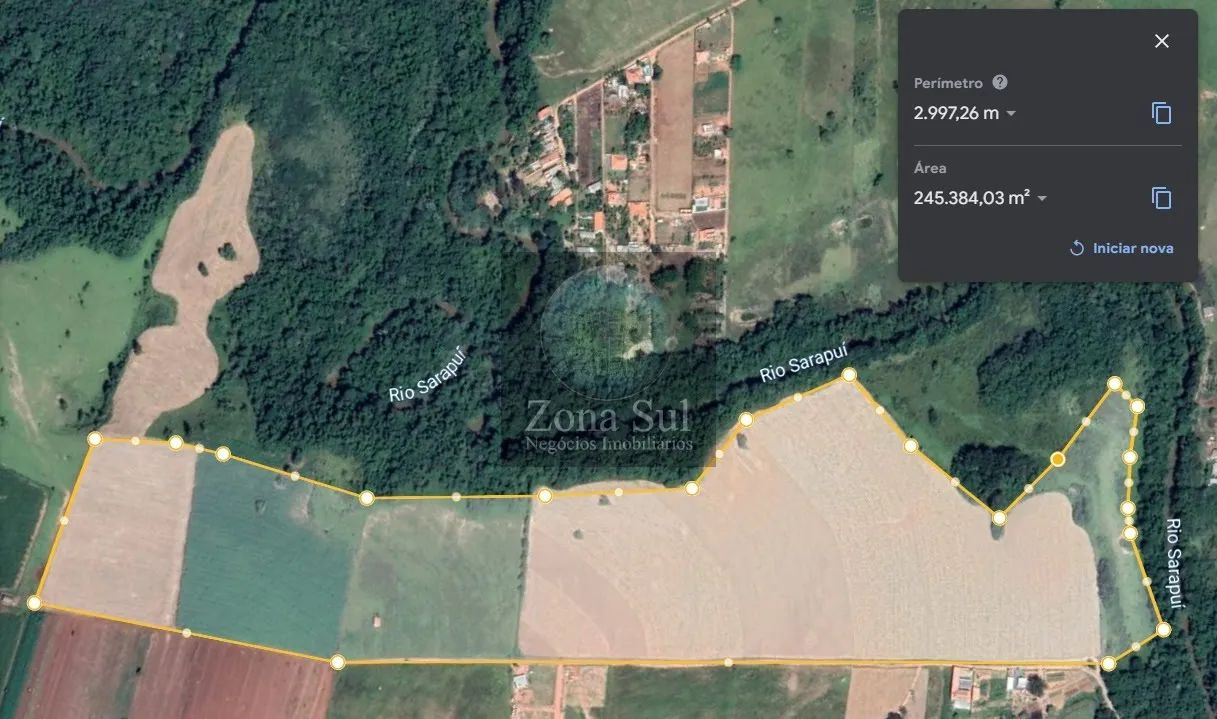1217x719 pixels.
Task: Expand the area unit dropdown
Action: pyautogui.click(x=1042, y=199)
